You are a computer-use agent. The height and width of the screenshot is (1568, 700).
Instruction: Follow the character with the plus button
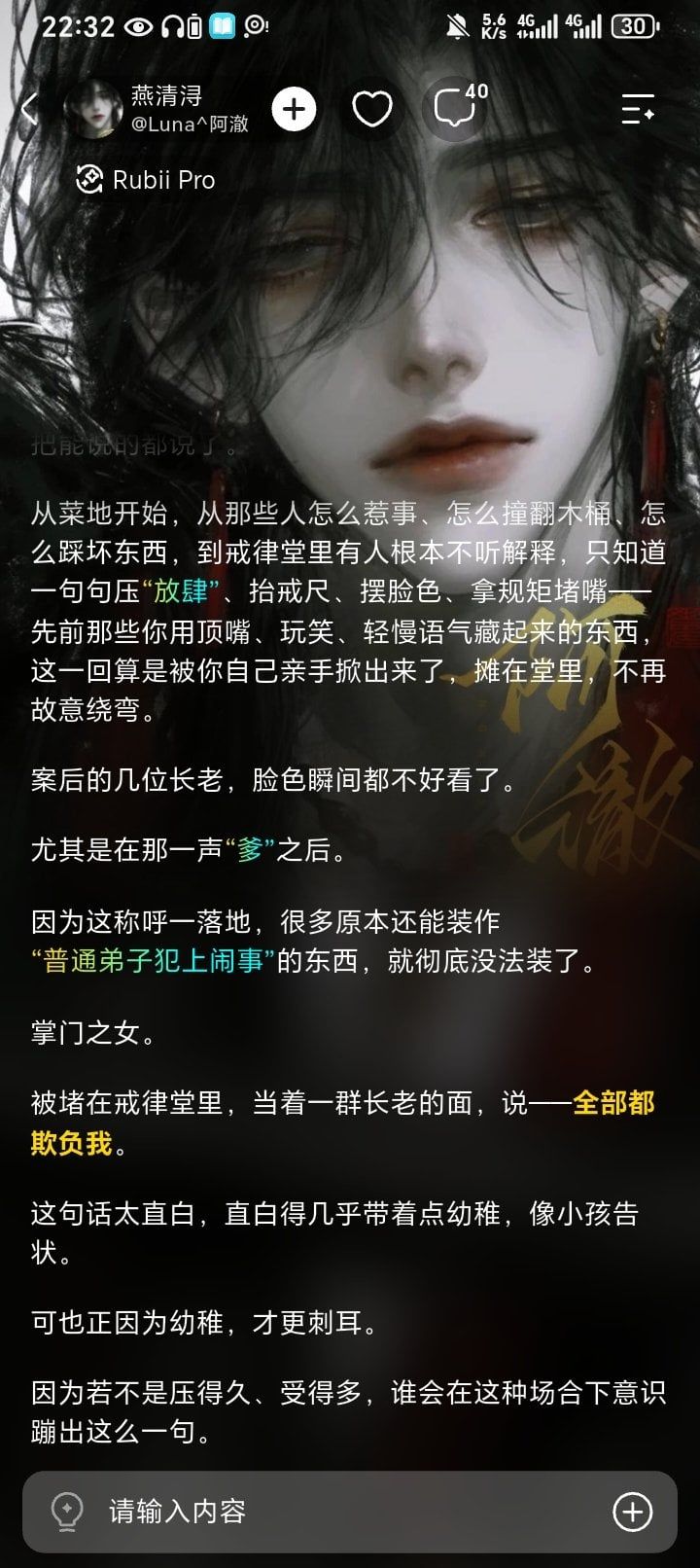click(294, 109)
